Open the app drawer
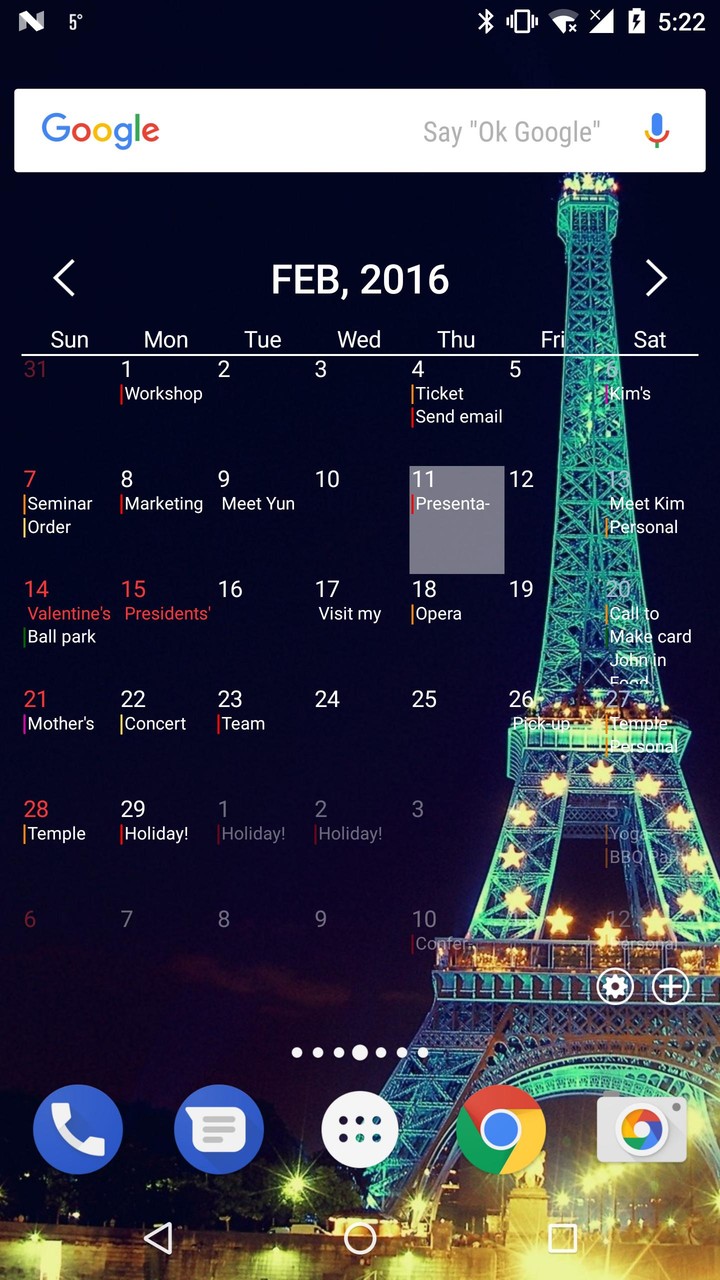 (359, 1128)
